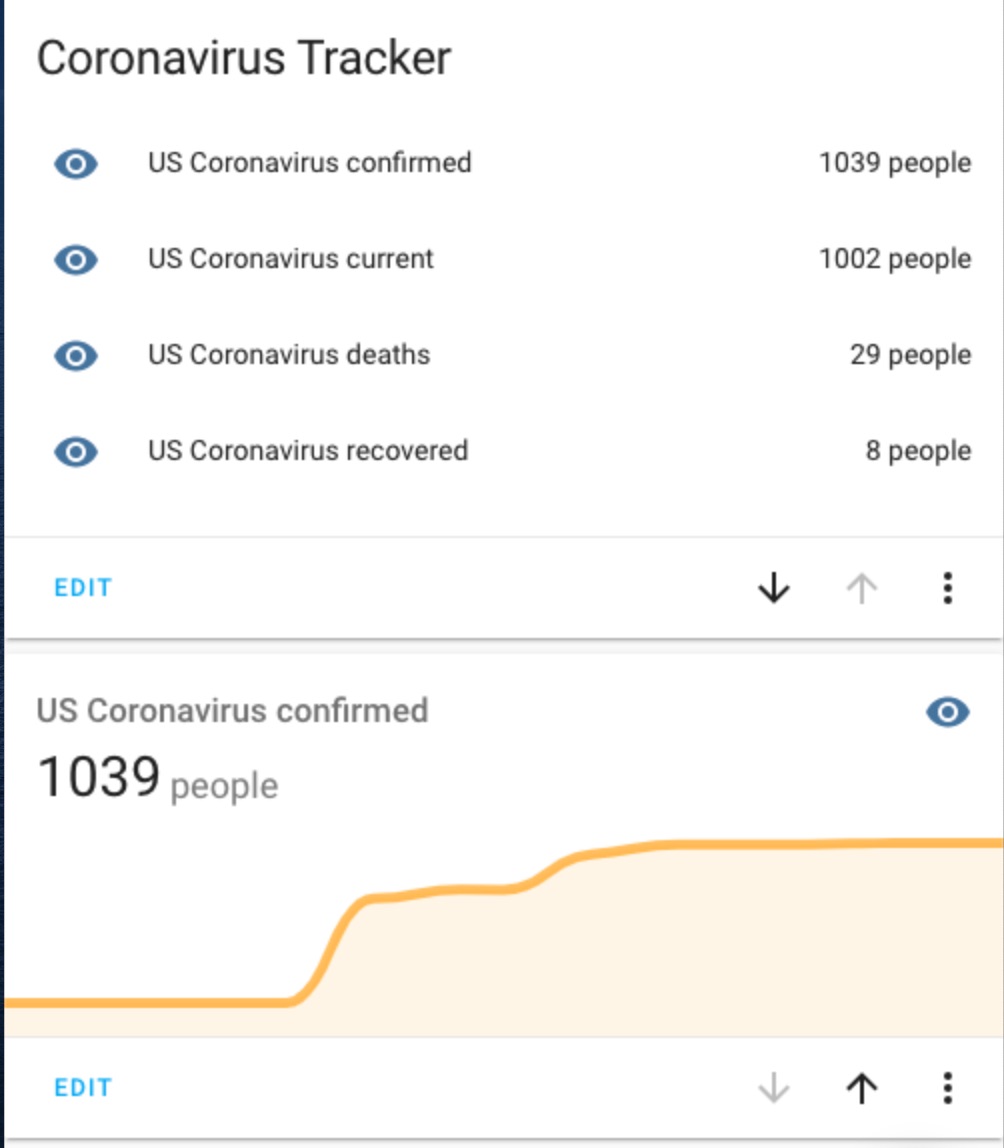Toggle visibility of US Coronavirus deaths entity
The image size is (1004, 1148).
click(x=74, y=354)
